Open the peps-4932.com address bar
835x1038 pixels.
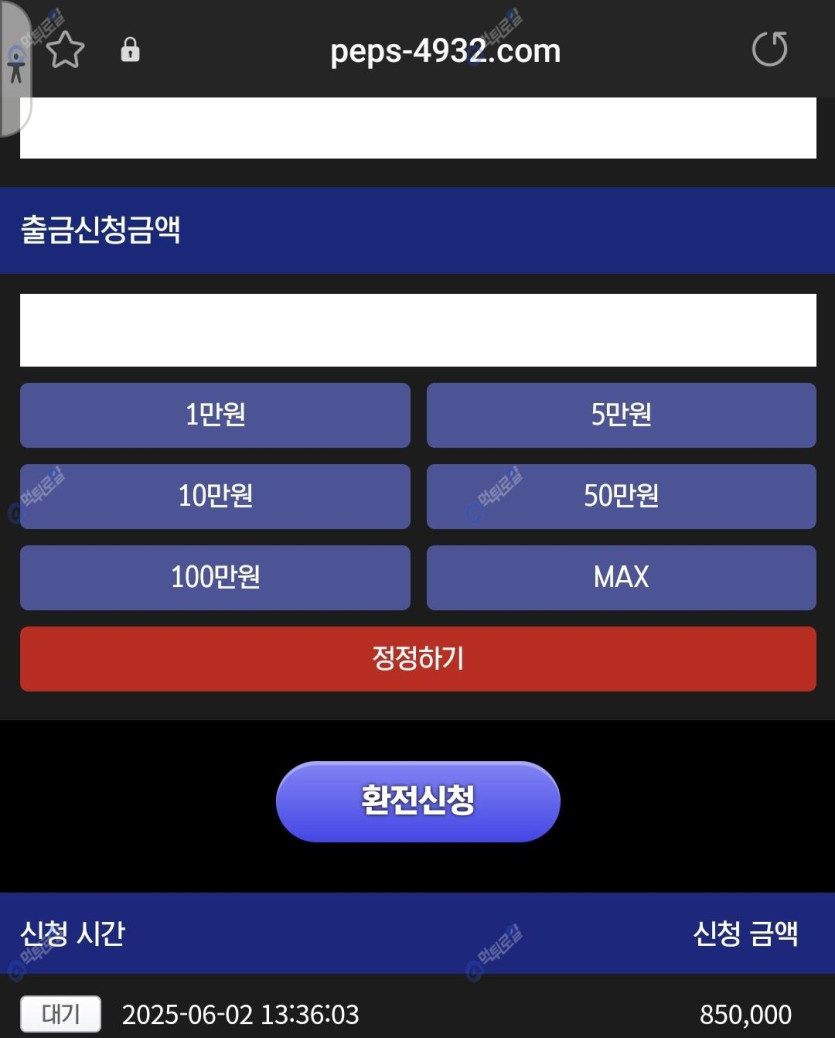click(x=445, y=51)
